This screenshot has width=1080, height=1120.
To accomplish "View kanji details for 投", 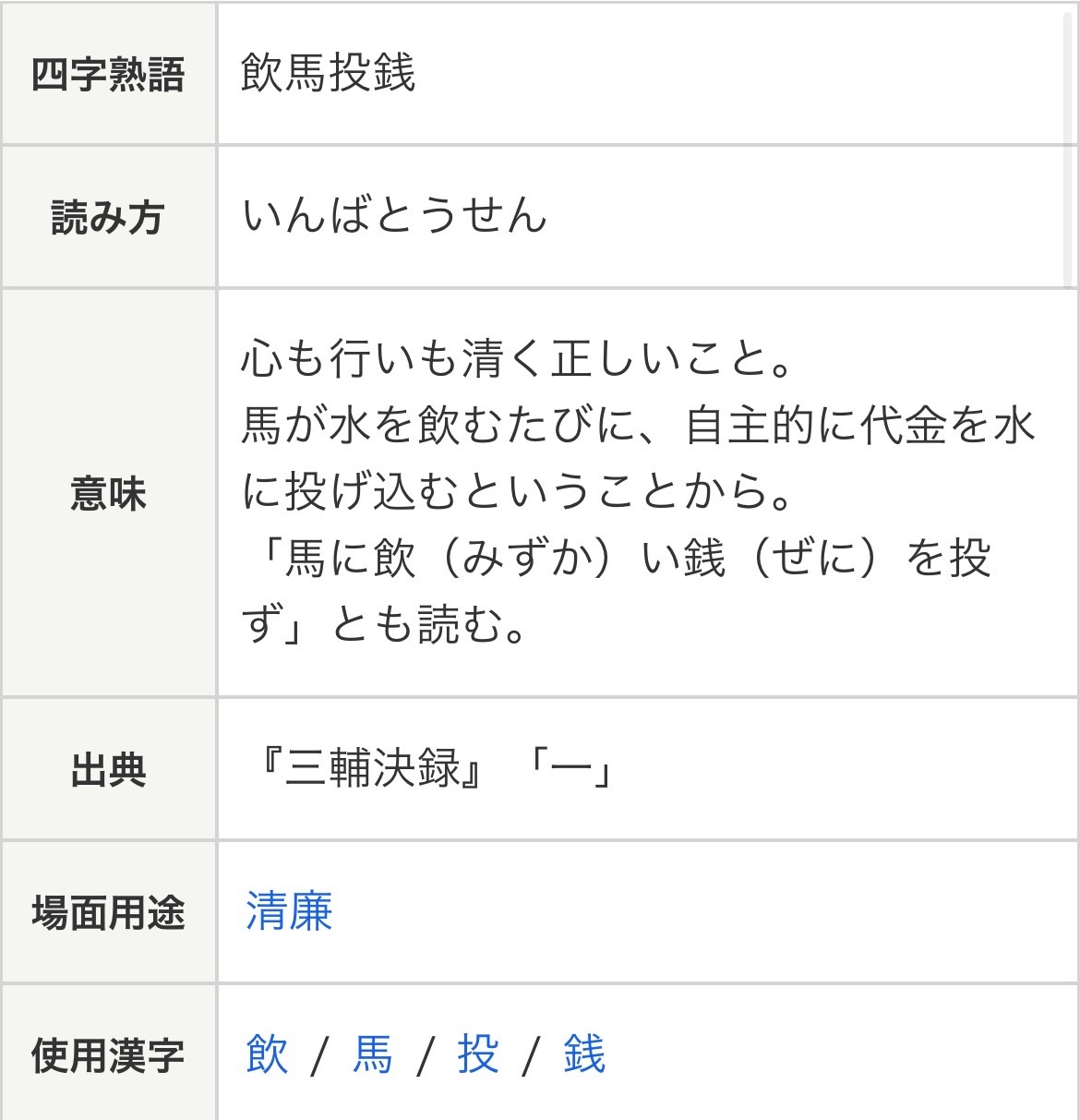I will click(478, 1054).
